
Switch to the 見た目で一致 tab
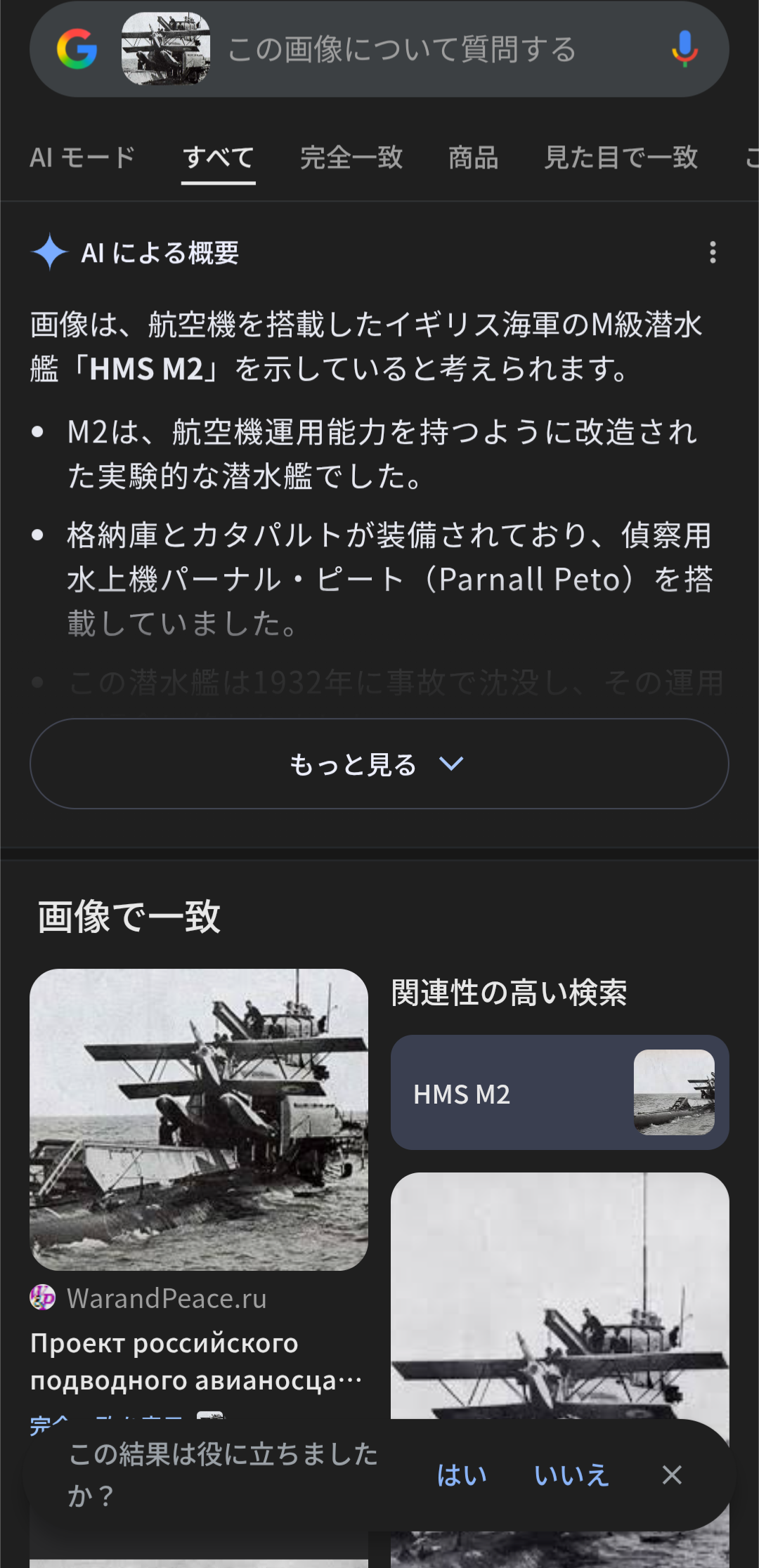(x=621, y=157)
